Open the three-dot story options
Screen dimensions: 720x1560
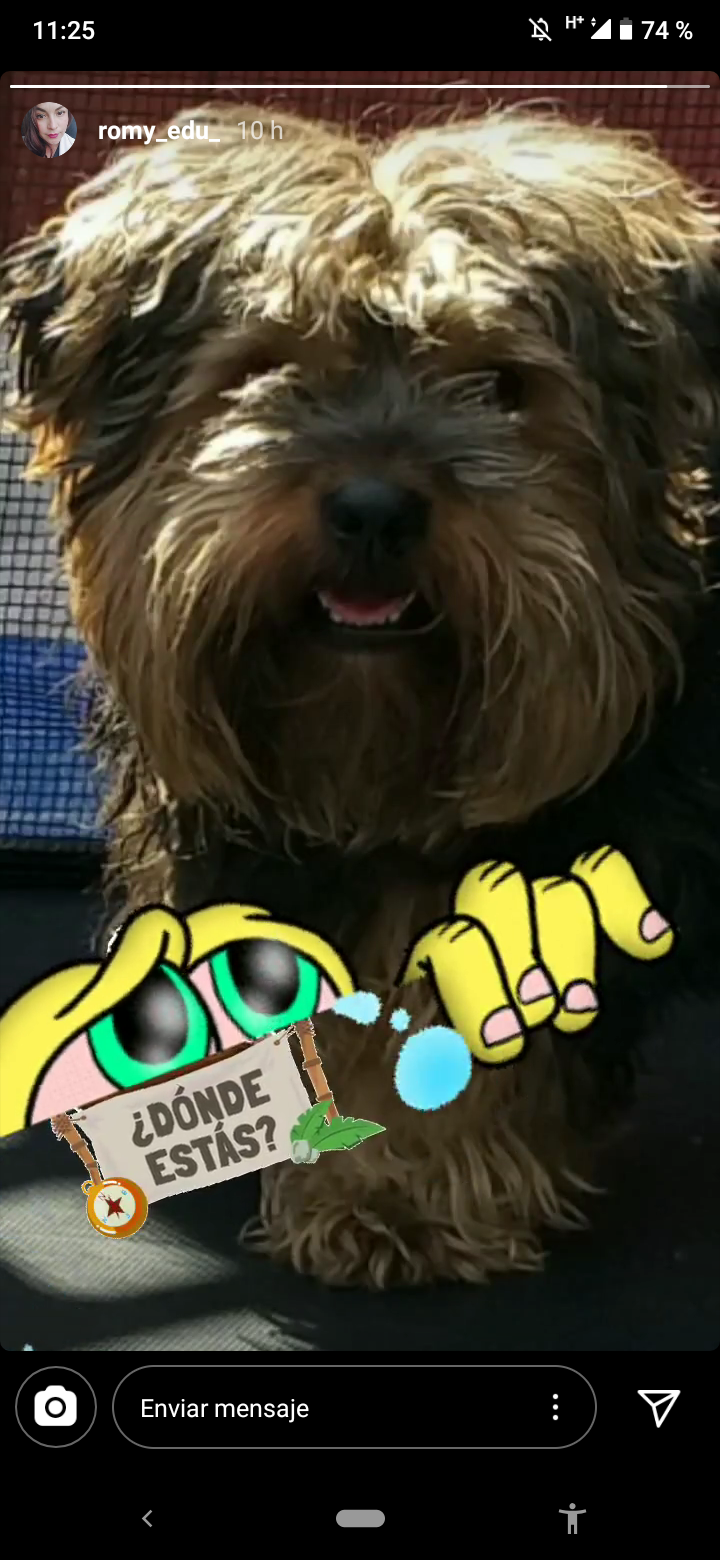pyautogui.click(x=555, y=1407)
